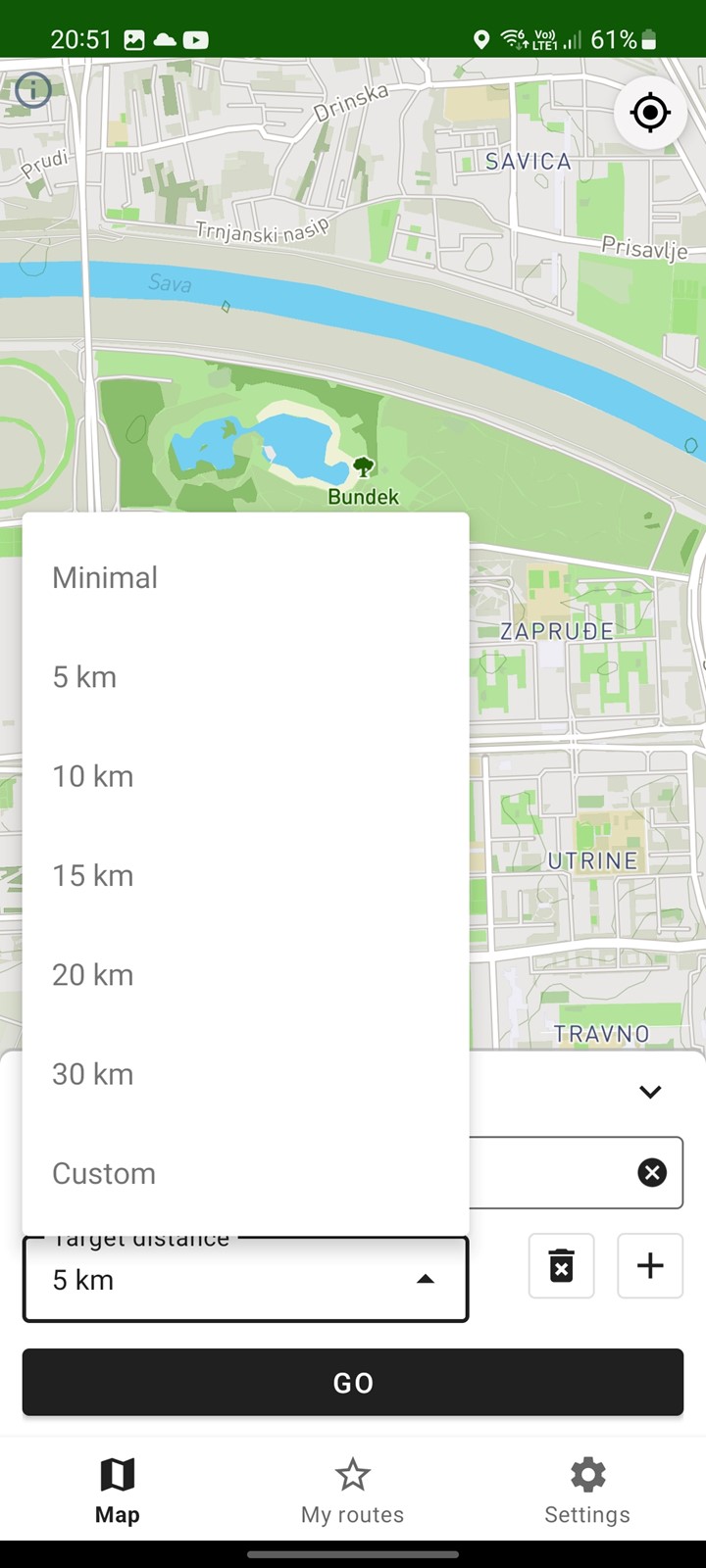Switch to the My routes tab

coord(353,1491)
